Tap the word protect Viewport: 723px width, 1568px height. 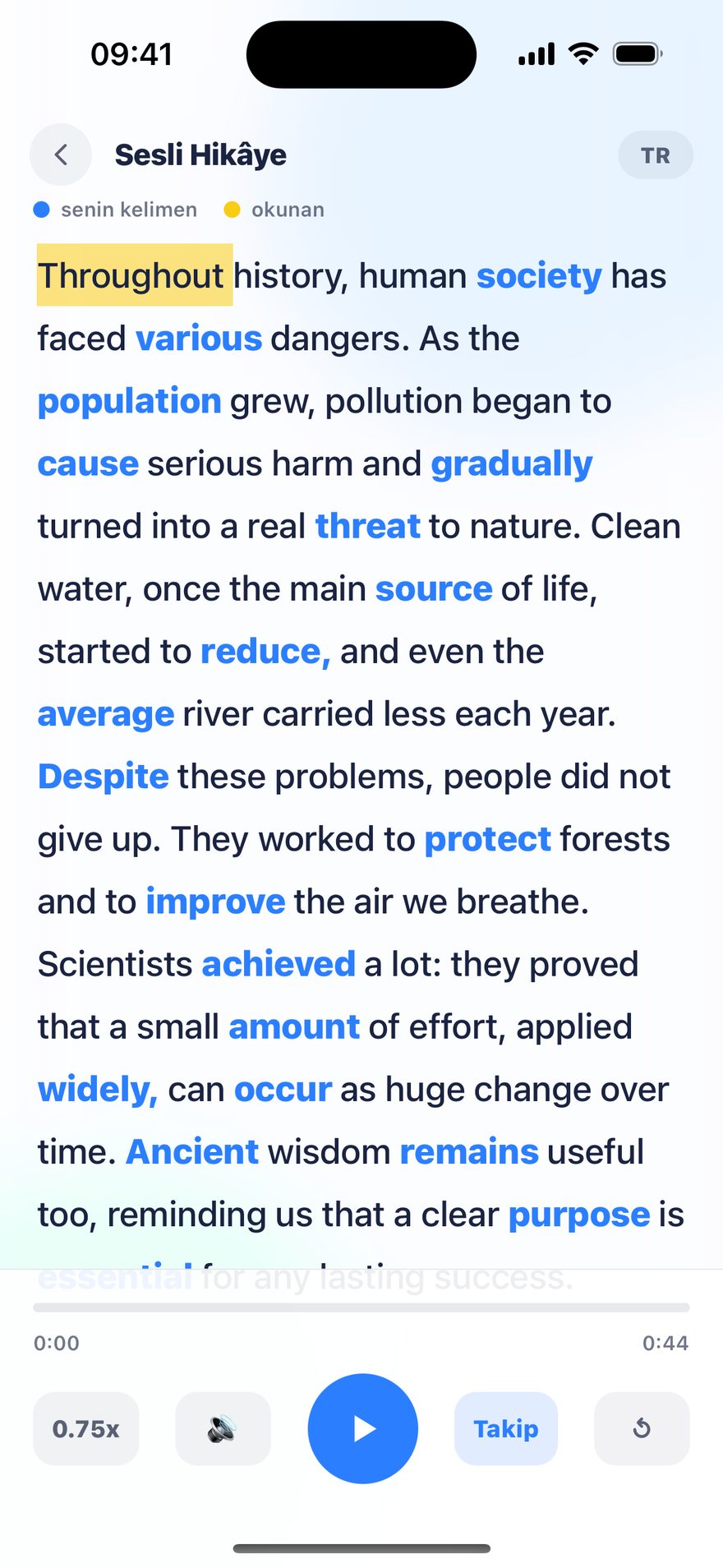(487, 839)
